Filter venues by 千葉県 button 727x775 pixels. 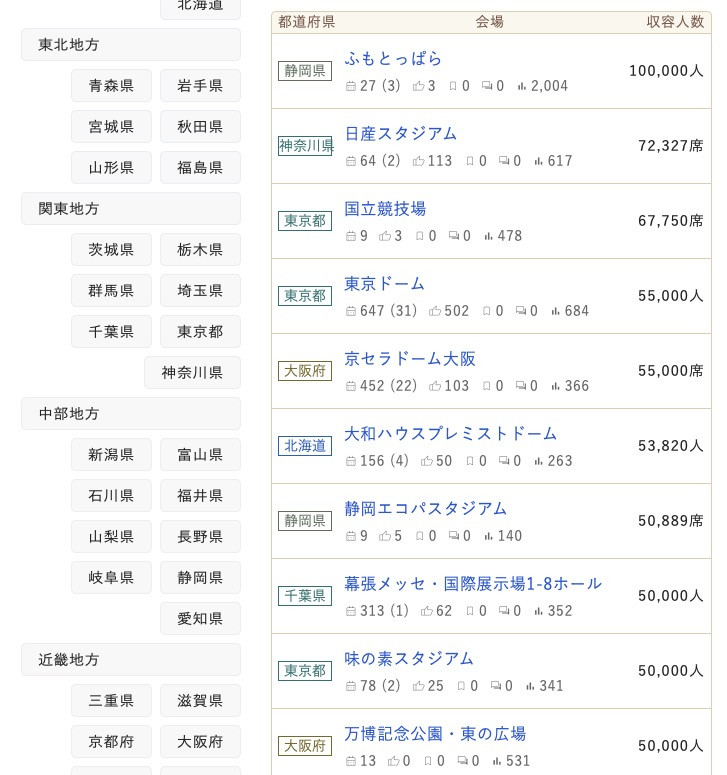[x=111, y=332]
